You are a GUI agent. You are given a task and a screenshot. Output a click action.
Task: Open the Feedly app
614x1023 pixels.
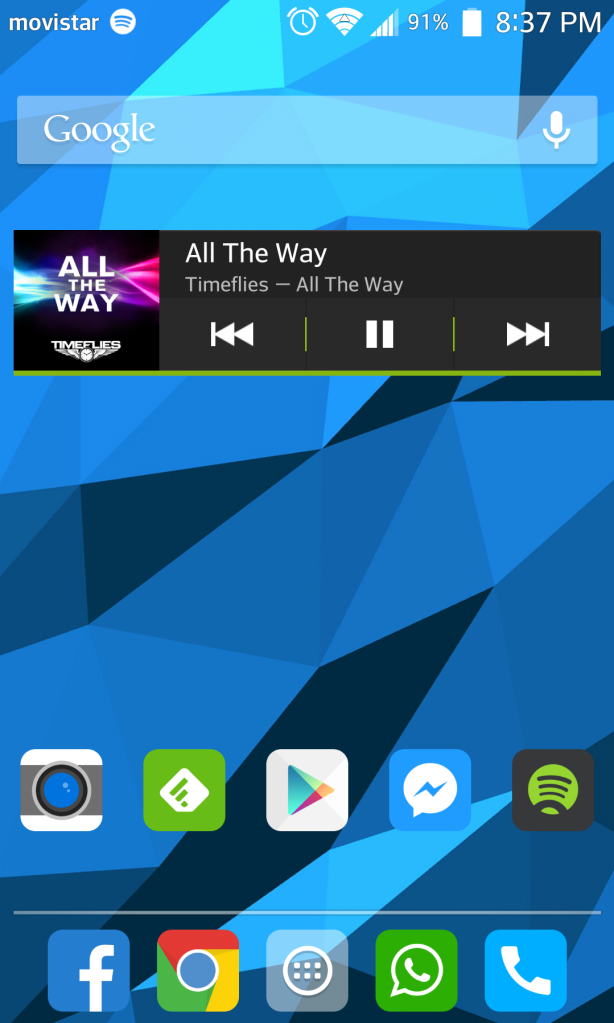click(x=184, y=790)
